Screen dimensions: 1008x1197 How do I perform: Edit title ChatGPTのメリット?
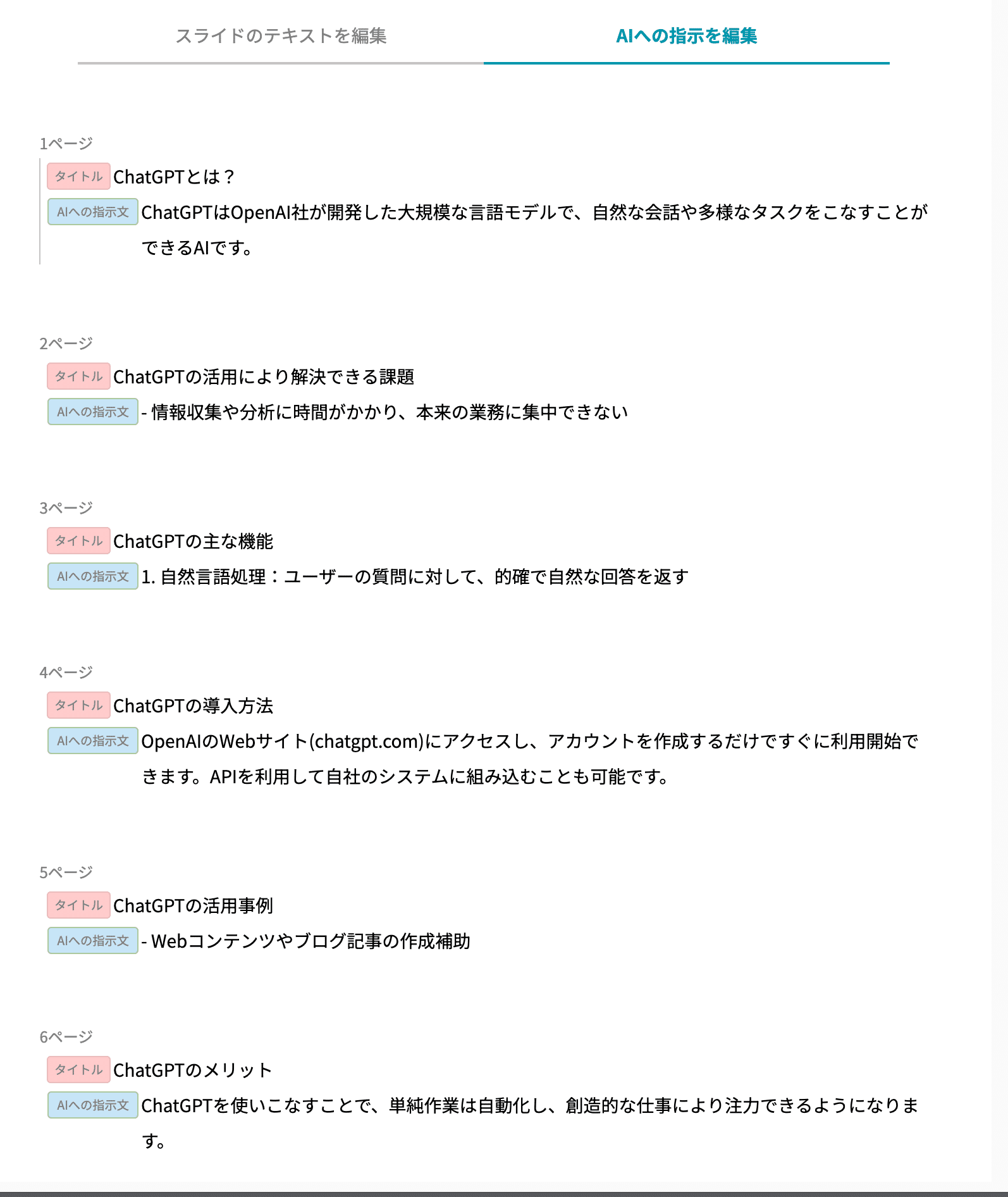[193, 1070]
